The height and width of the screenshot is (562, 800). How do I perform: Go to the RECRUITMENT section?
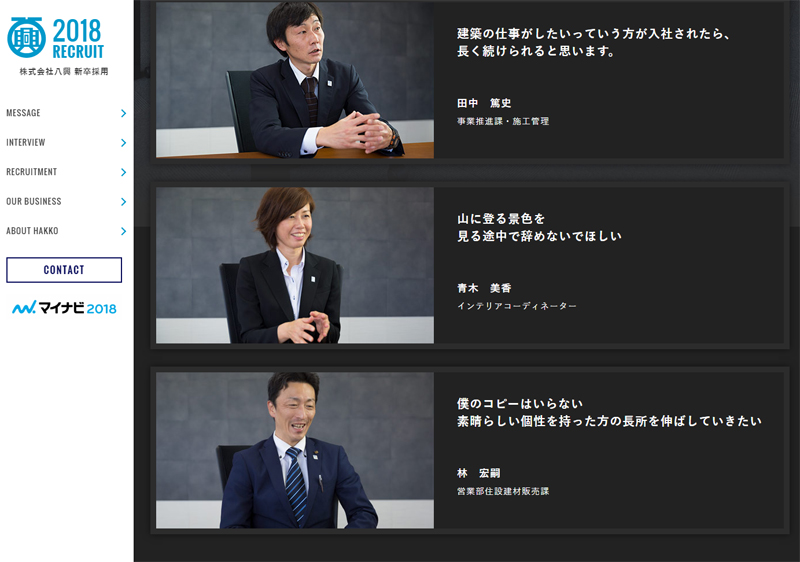pyautogui.click(x=66, y=172)
